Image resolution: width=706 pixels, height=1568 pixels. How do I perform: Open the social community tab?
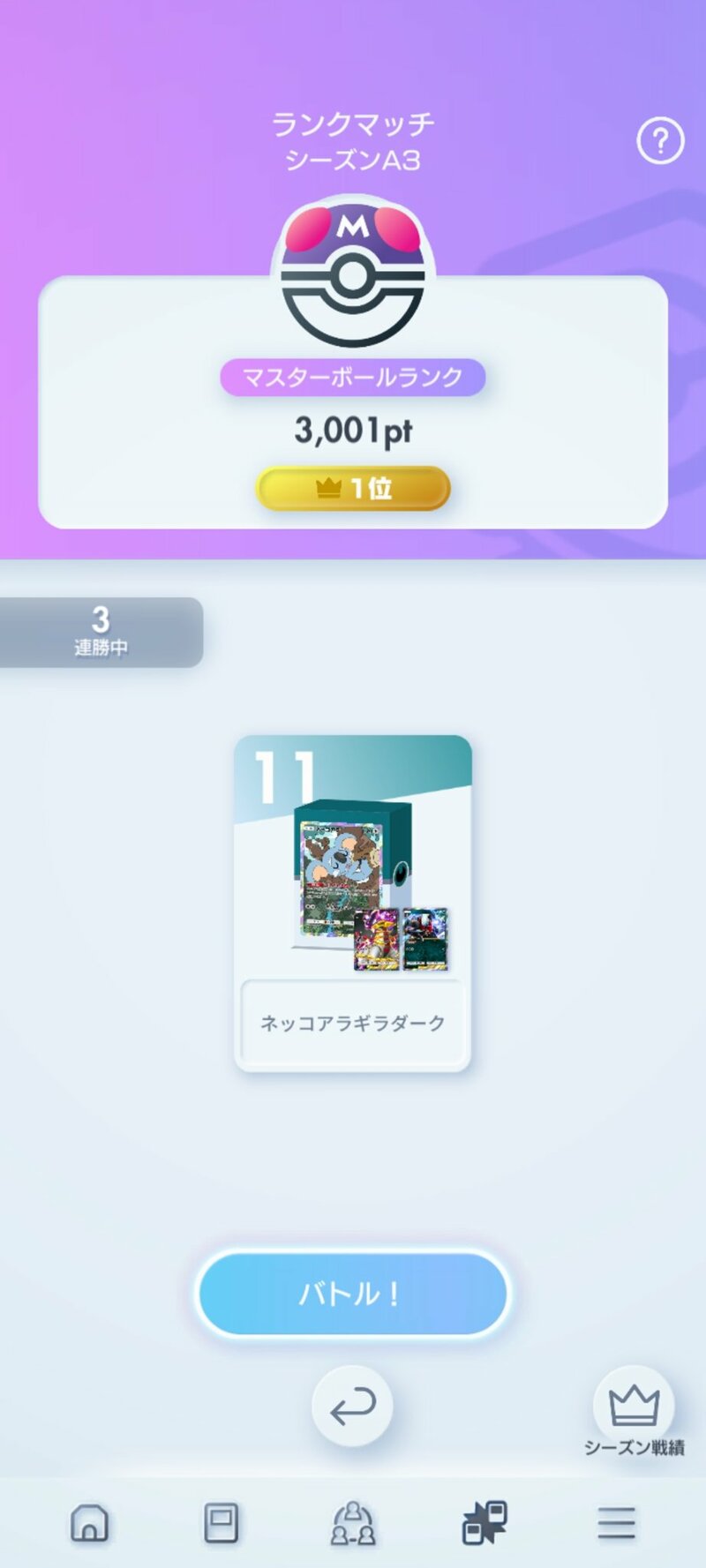[353, 1523]
